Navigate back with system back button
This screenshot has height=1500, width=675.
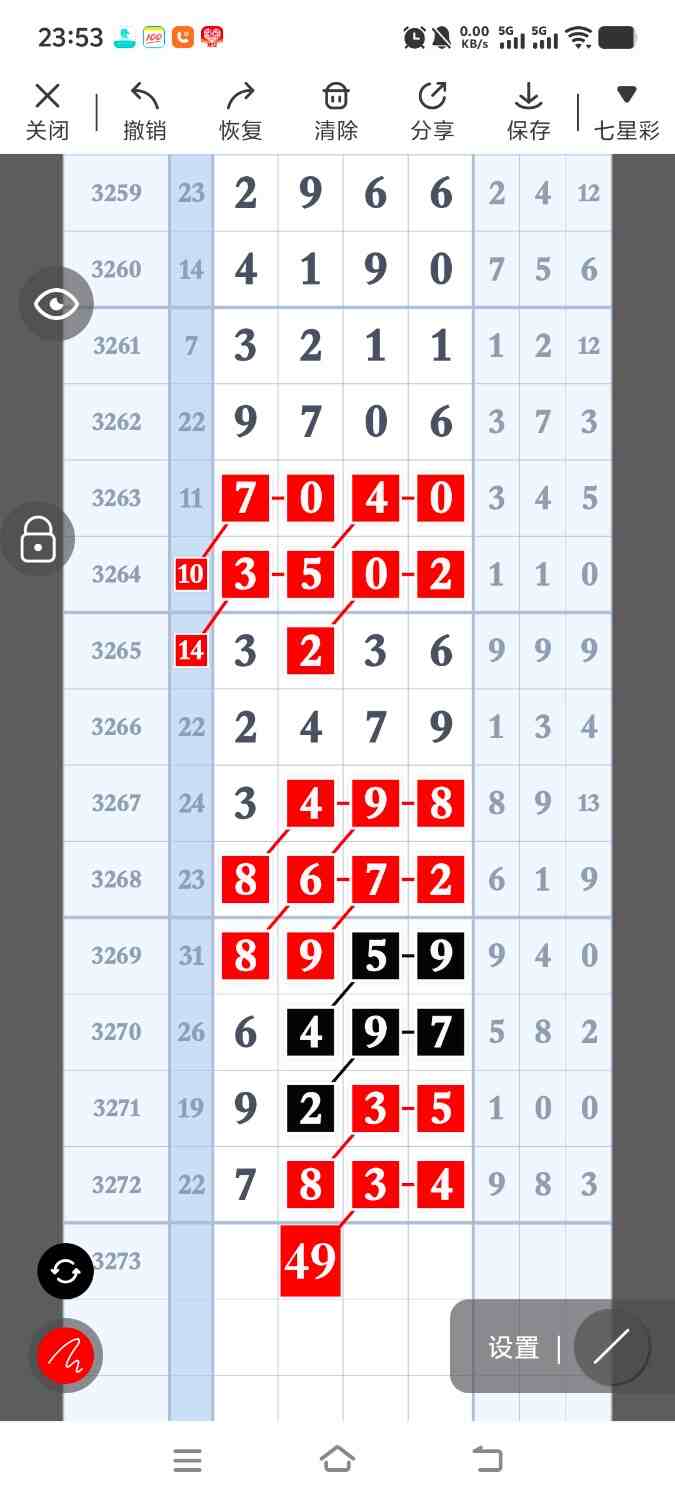[487, 1460]
